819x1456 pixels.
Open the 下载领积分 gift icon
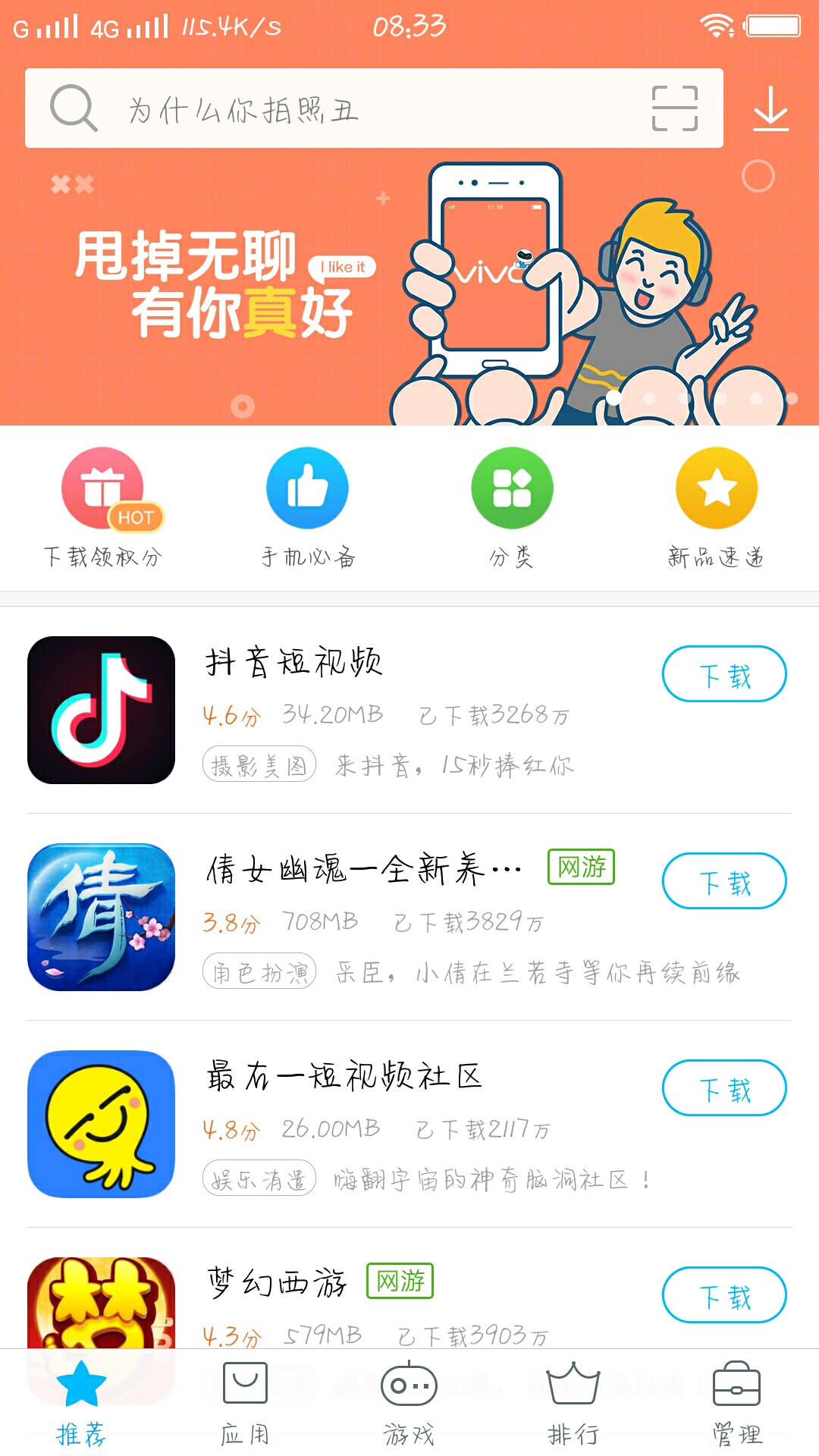point(106,489)
